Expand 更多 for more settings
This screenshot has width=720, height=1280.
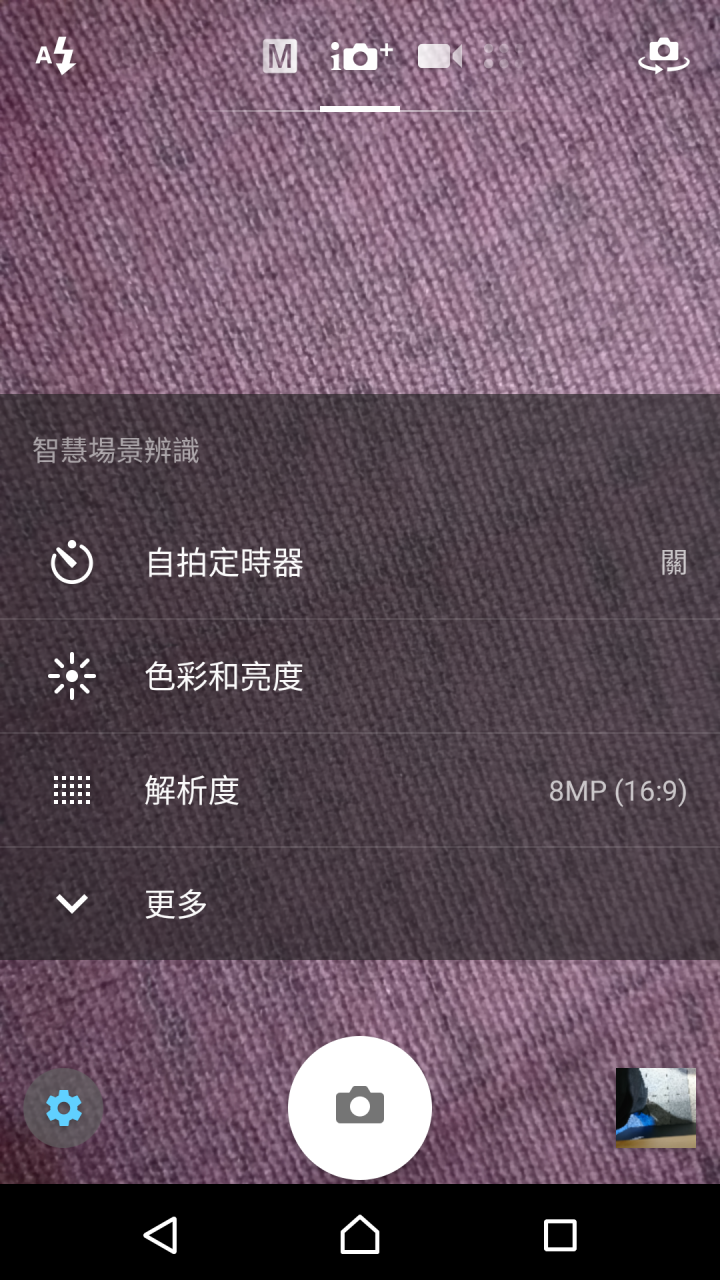tap(360, 904)
